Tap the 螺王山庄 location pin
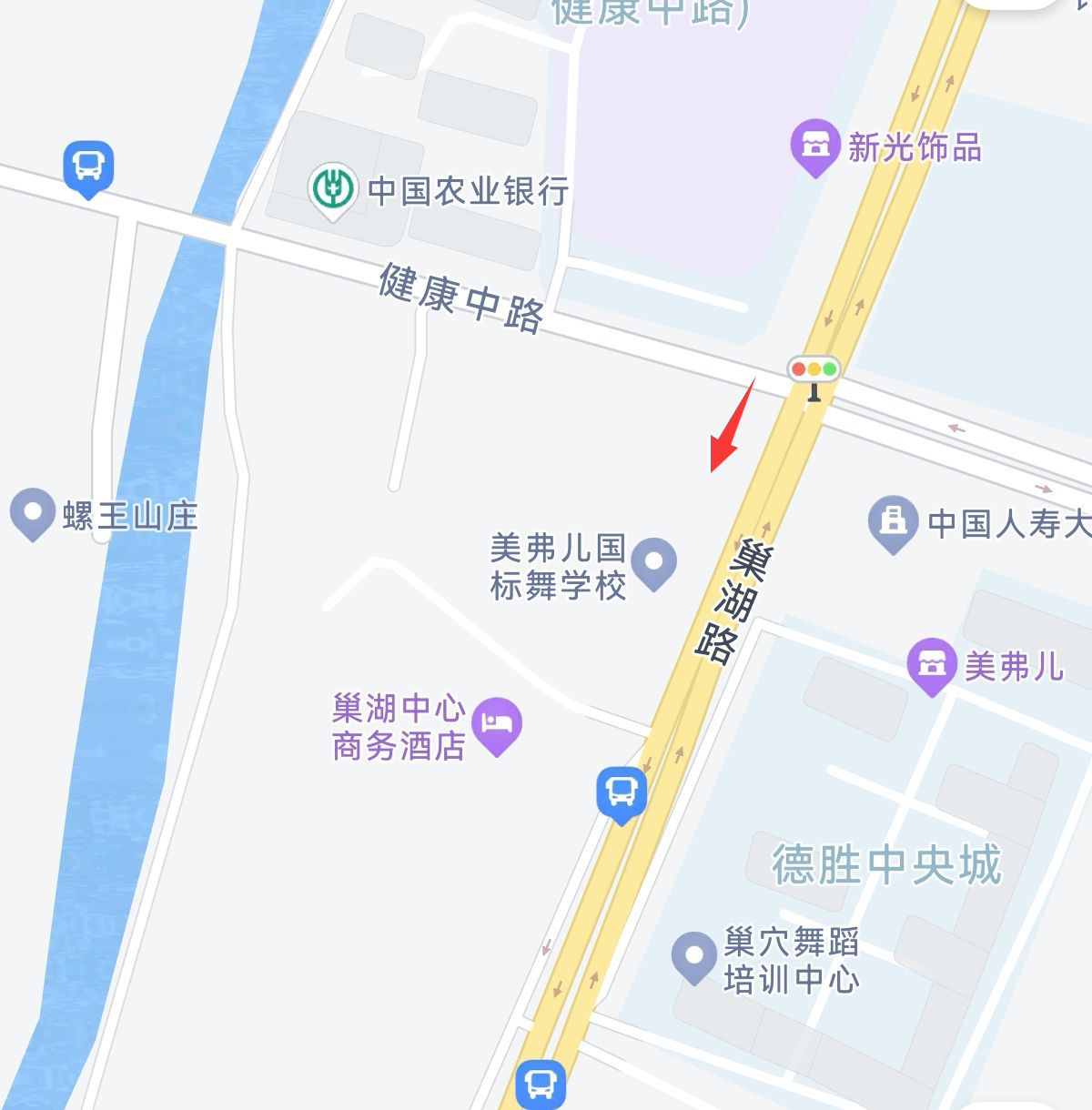Image resolution: width=1092 pixels, height=1110 pixels. [33, 514]
